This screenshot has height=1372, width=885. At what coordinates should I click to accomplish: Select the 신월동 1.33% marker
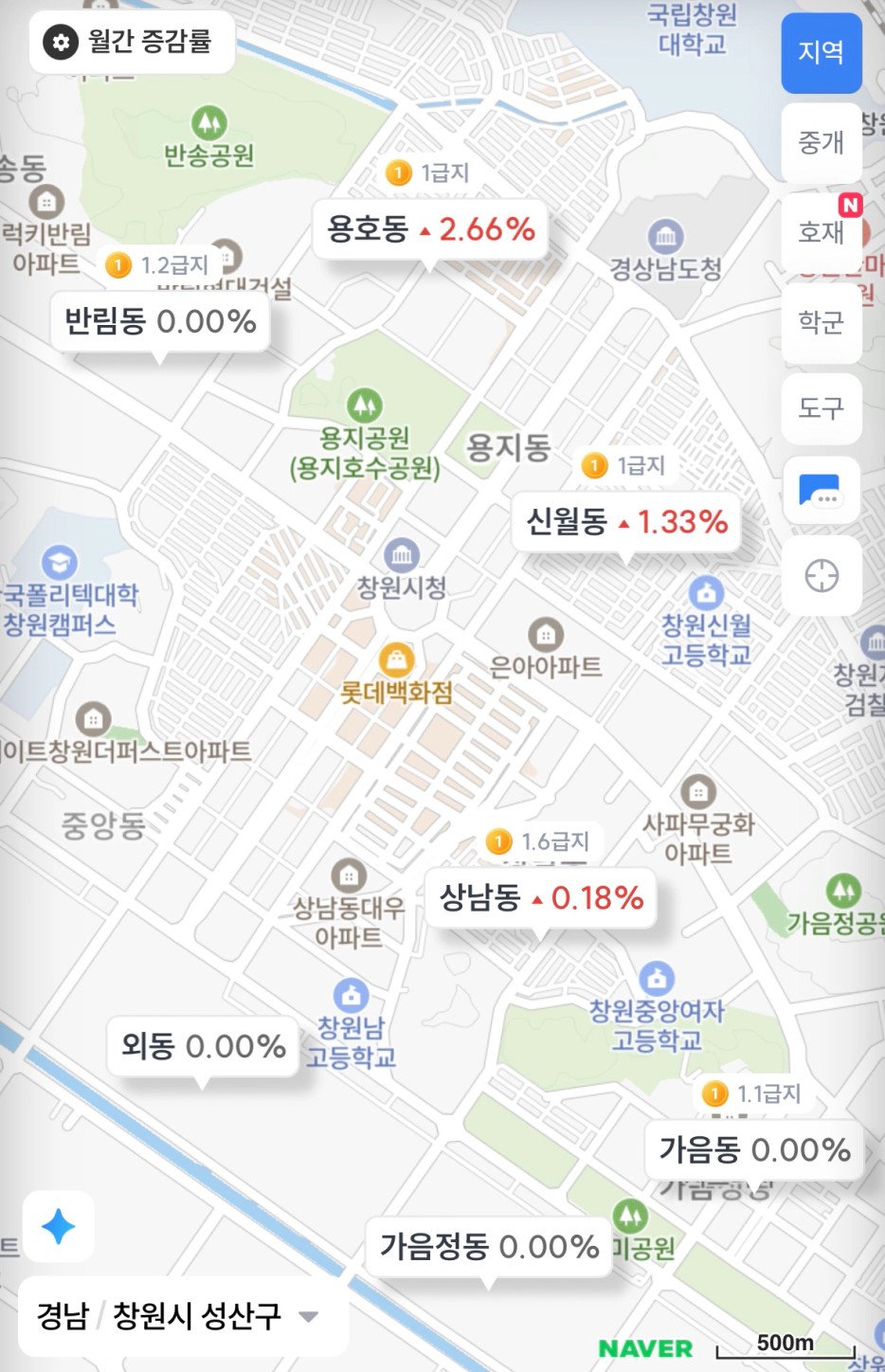tap(626, 521)
